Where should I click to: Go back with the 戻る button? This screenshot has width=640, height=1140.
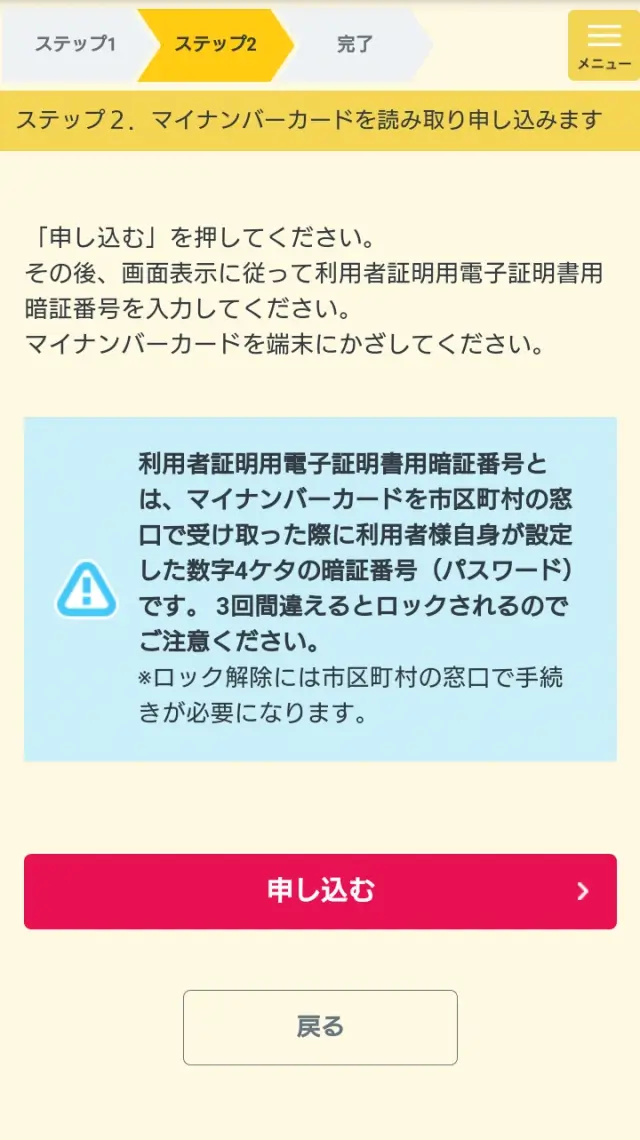(320, 1027)
